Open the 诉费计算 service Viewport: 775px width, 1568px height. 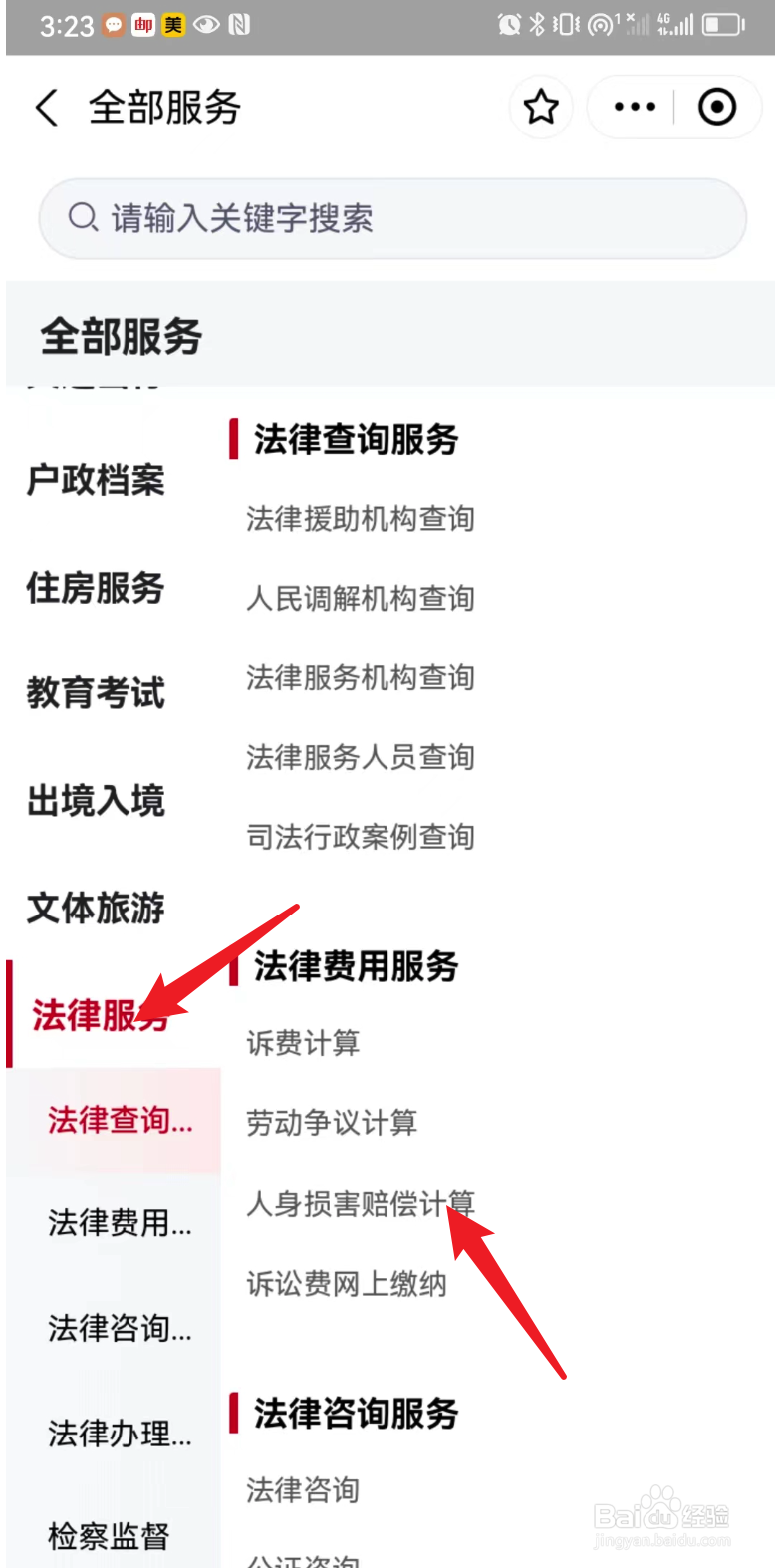[x=304, y=1044]
